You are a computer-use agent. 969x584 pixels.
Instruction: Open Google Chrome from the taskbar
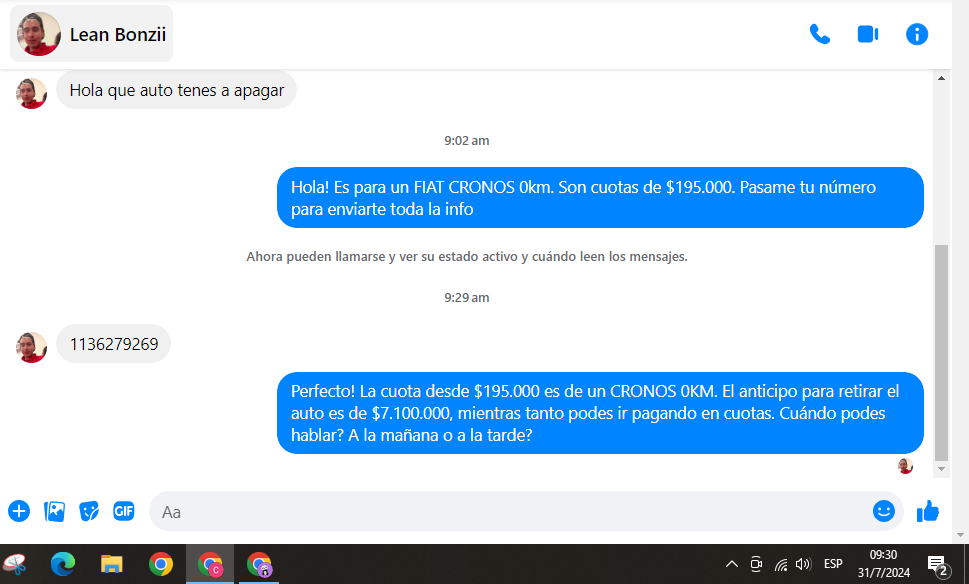pos(160,564)
